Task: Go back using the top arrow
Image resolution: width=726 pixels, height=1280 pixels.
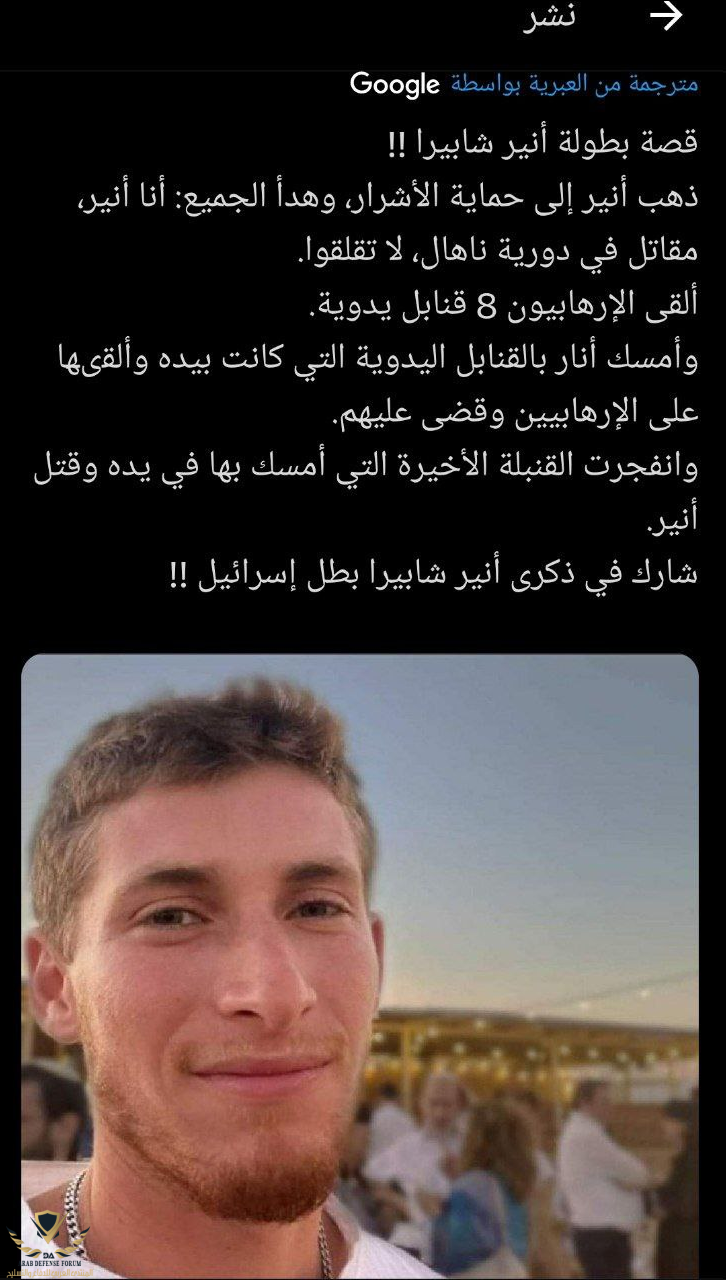Action: (666, 17)
